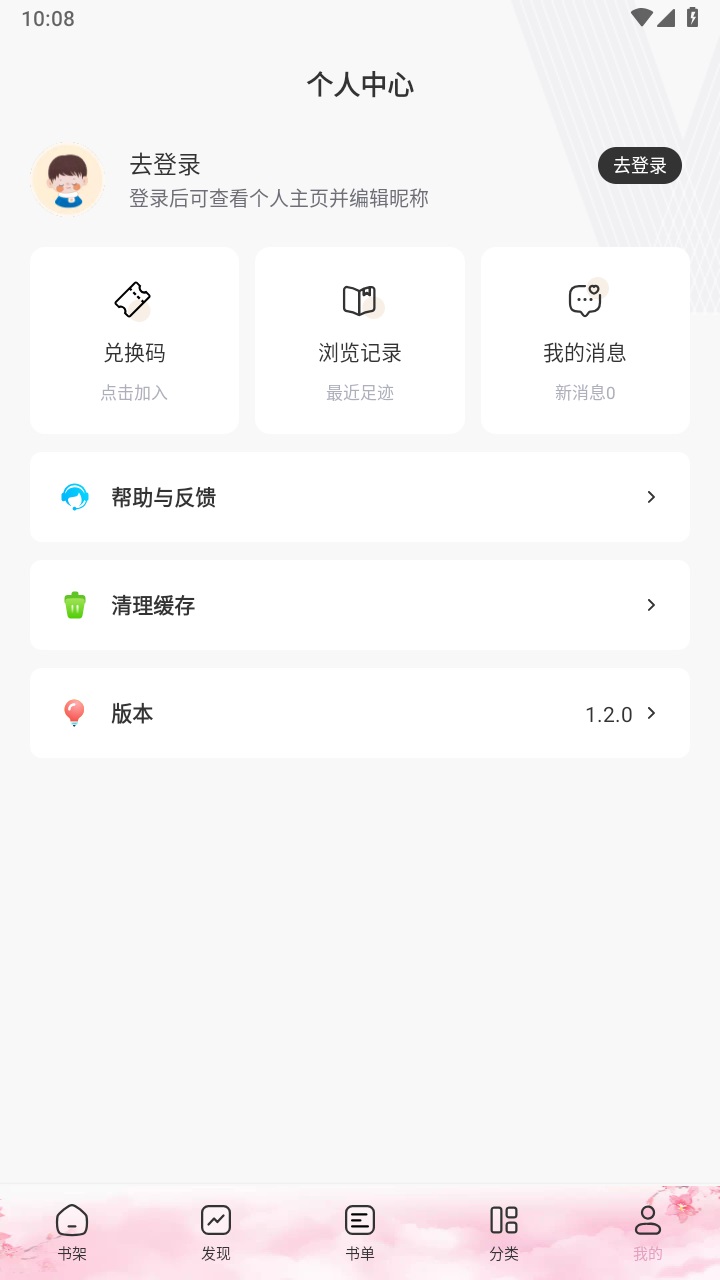Expand the 清理缓存 row chevron
Viewport: 720px width, 1280px height.
[x=650, y=605]
